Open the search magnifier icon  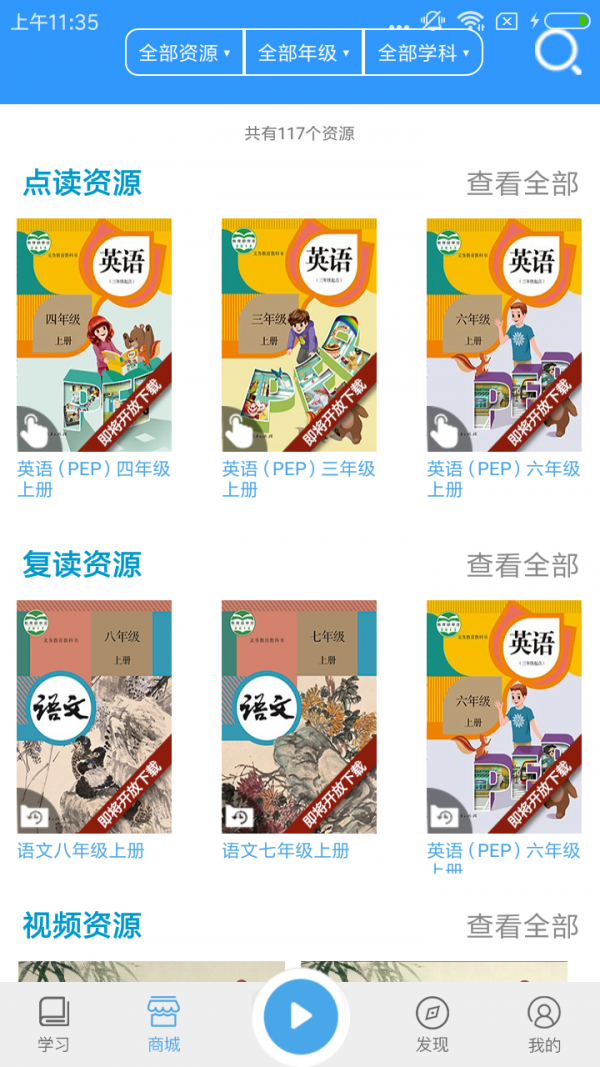point(557,51)
